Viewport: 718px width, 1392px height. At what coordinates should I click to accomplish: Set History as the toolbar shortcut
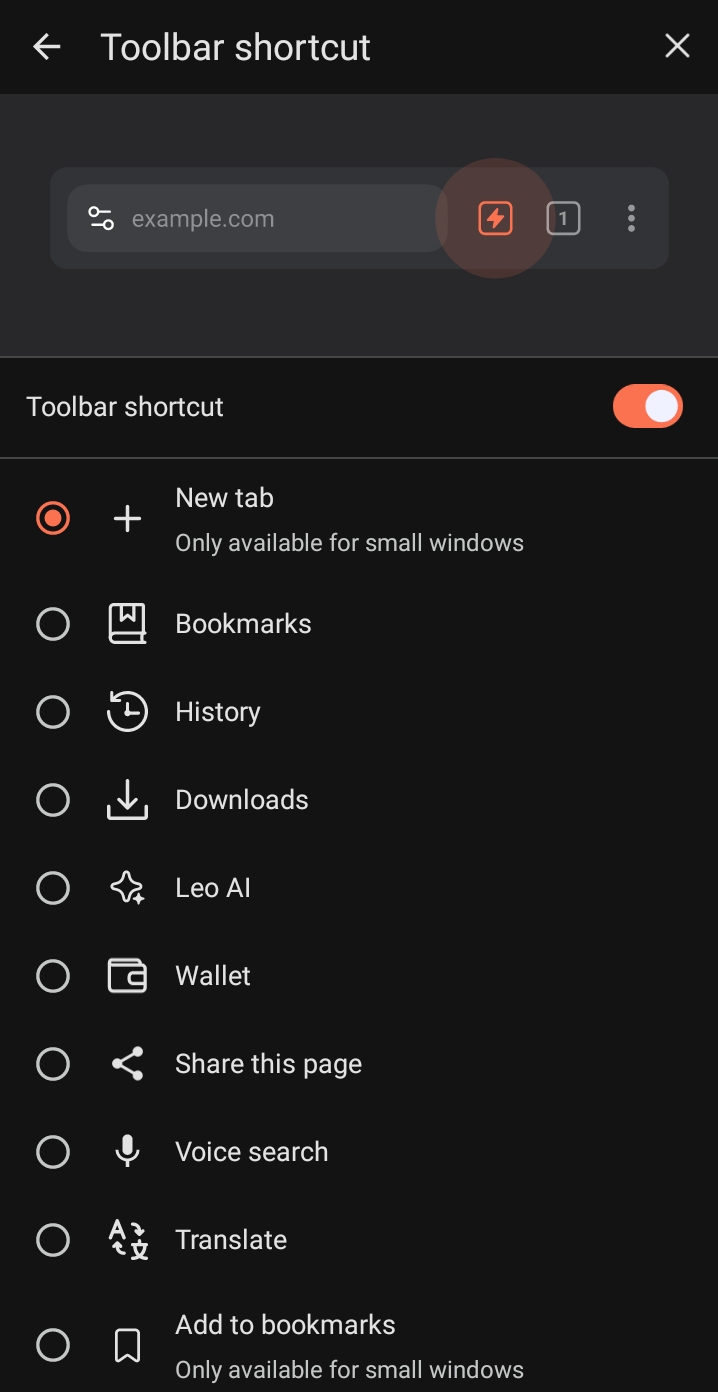point(53,712)
